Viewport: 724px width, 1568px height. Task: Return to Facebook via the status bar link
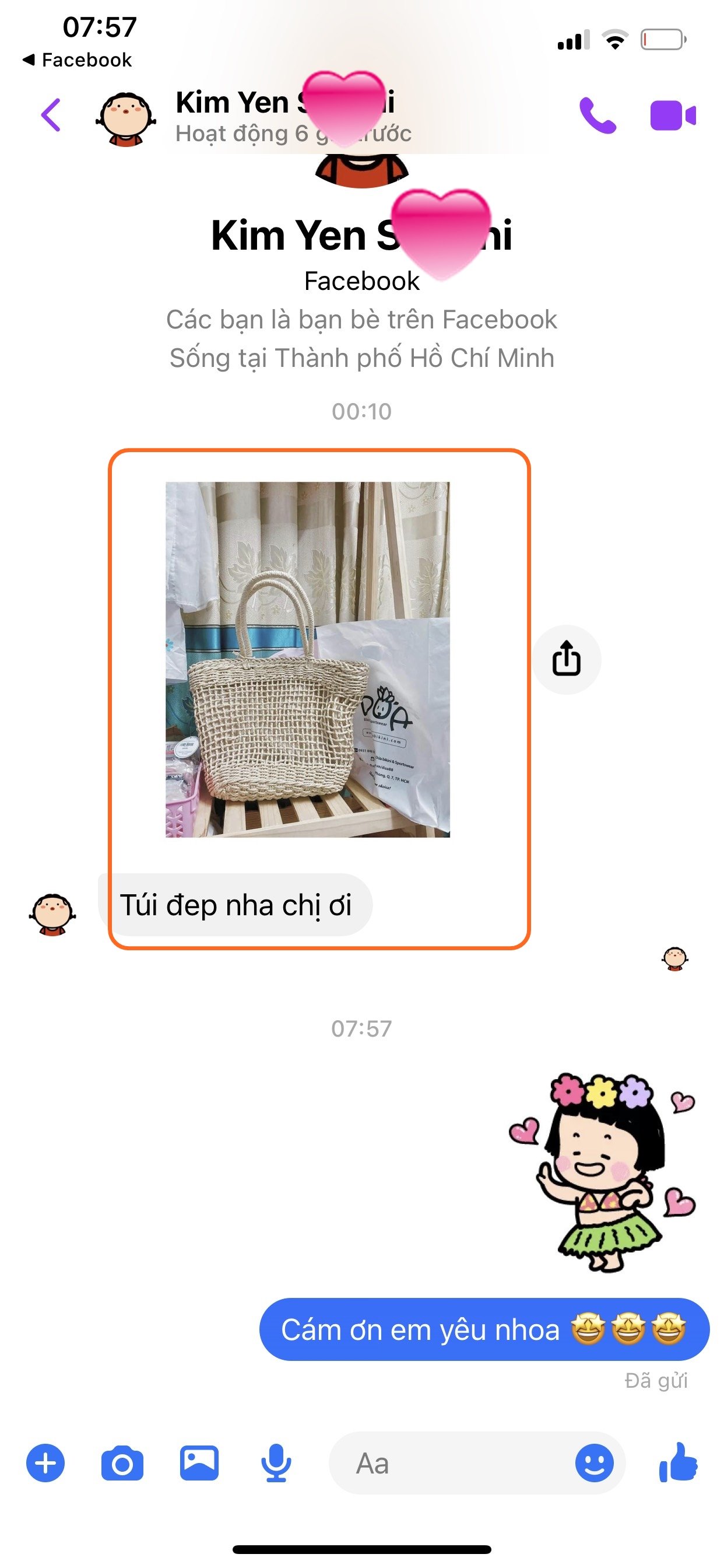point(78,60)
